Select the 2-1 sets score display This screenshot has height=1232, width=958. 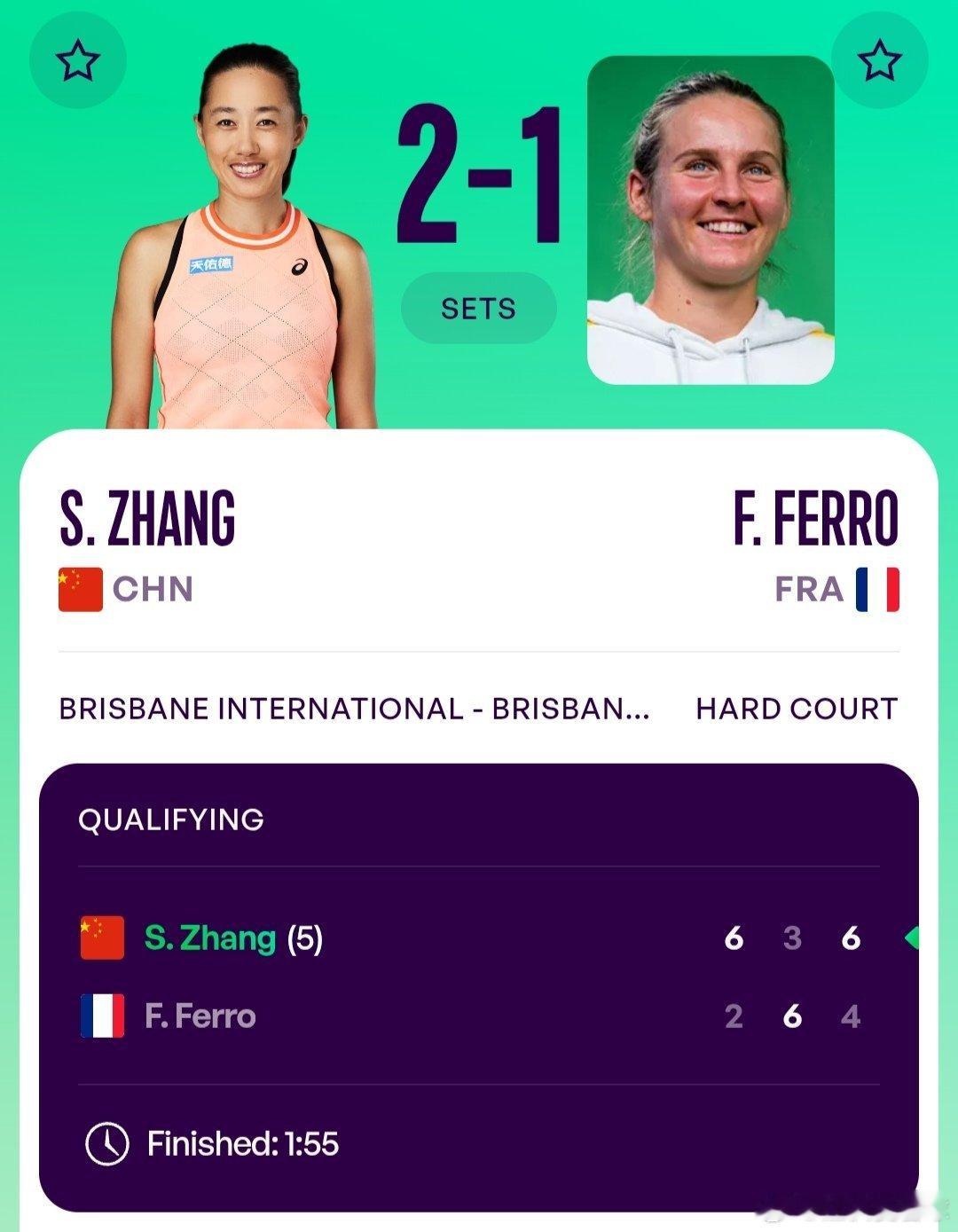[479, 173]
